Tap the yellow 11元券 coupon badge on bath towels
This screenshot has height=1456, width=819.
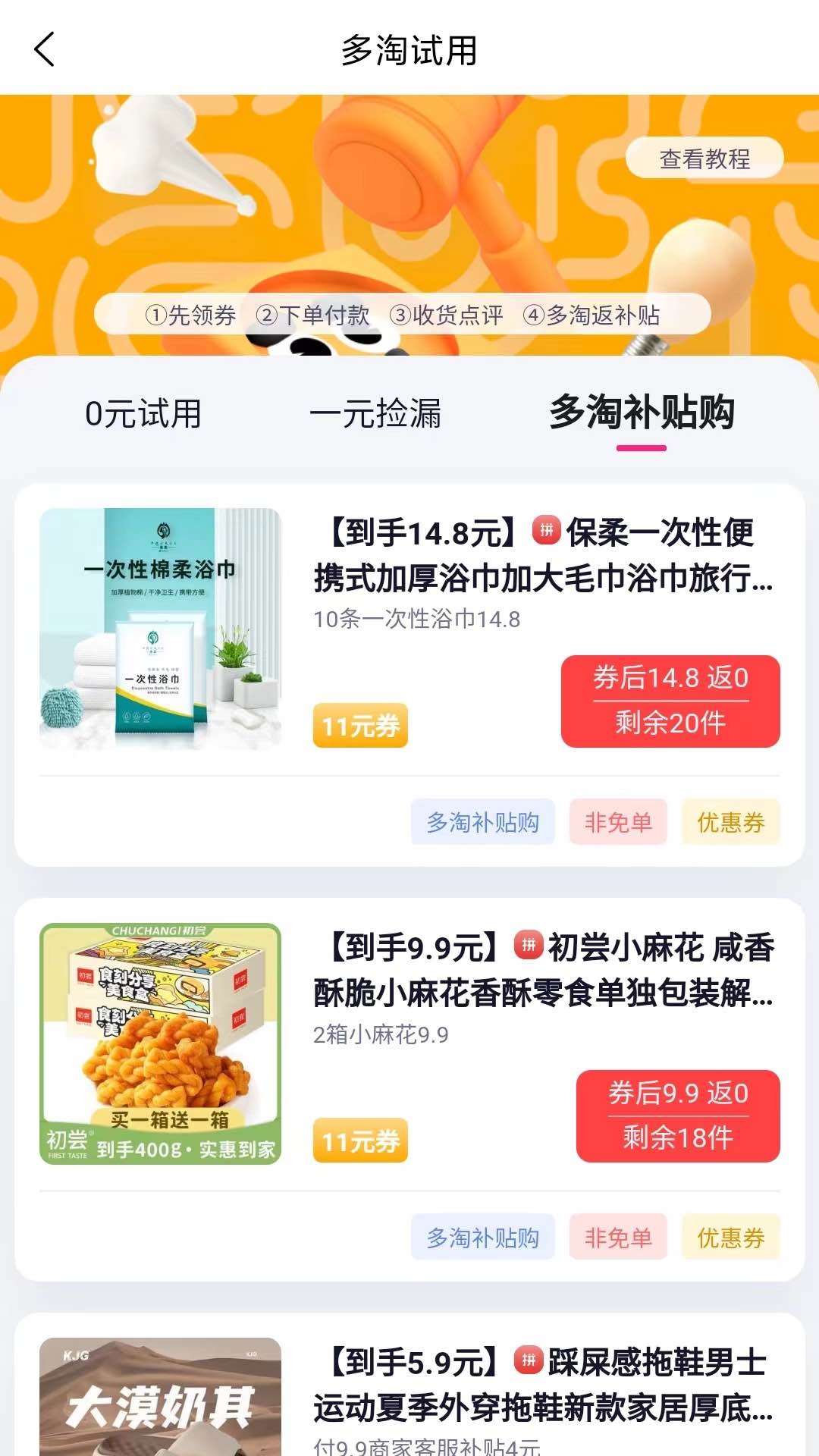[x=360, y=726]
